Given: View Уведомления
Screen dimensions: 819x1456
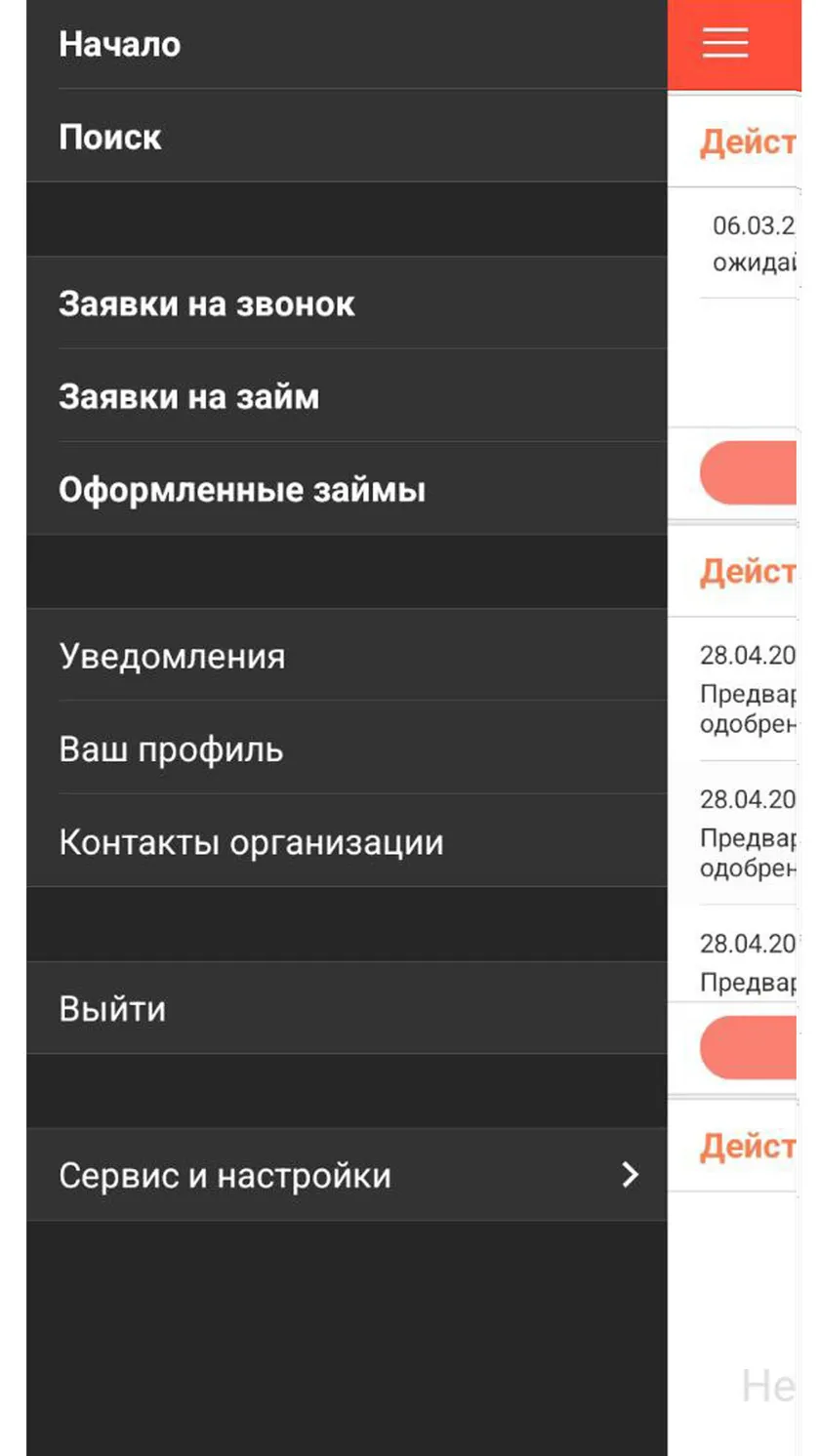Looking at the screenshot, I should coord(347,656).
